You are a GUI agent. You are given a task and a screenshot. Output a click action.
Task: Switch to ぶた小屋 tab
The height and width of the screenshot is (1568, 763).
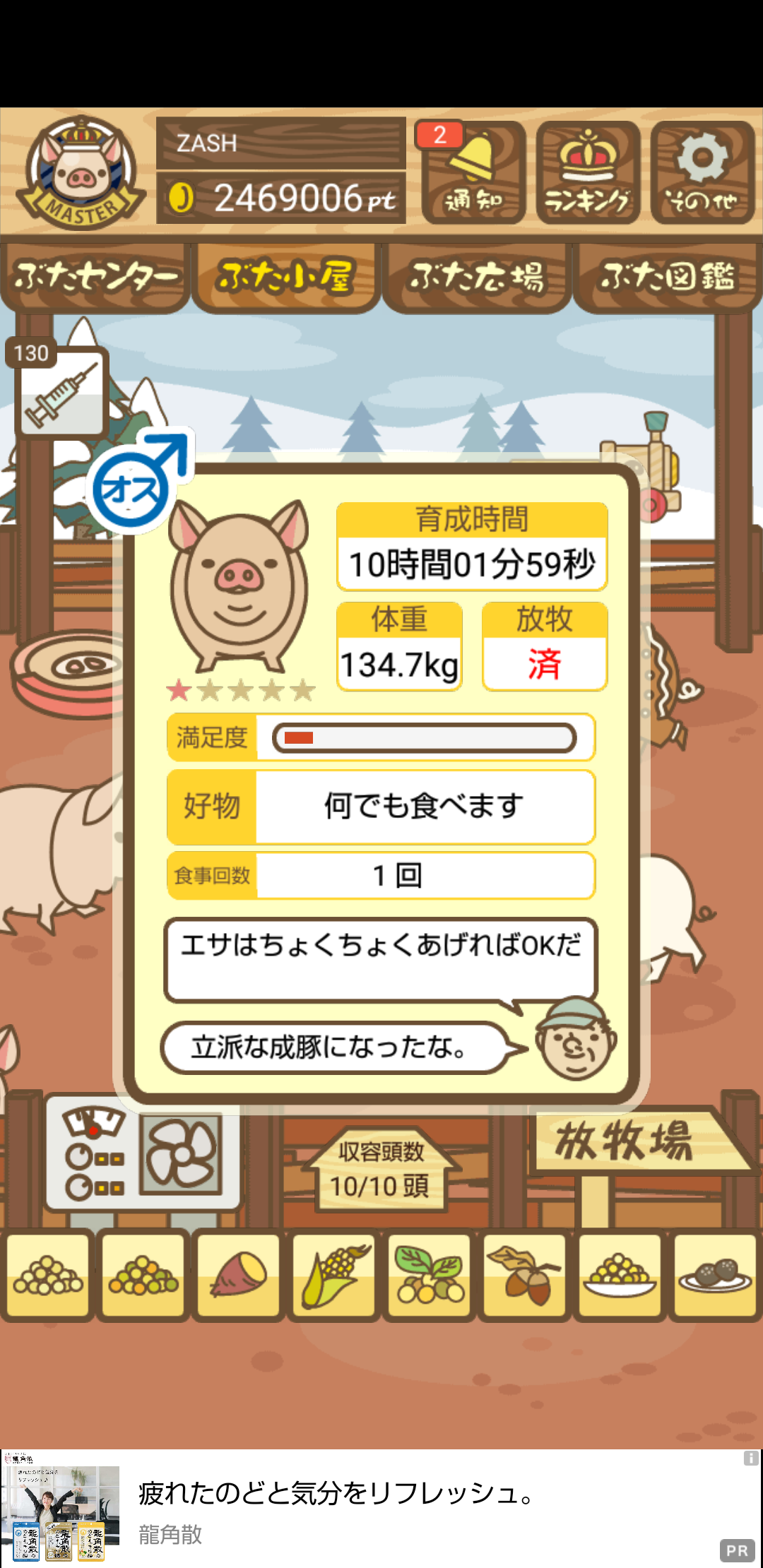[286, 277]
